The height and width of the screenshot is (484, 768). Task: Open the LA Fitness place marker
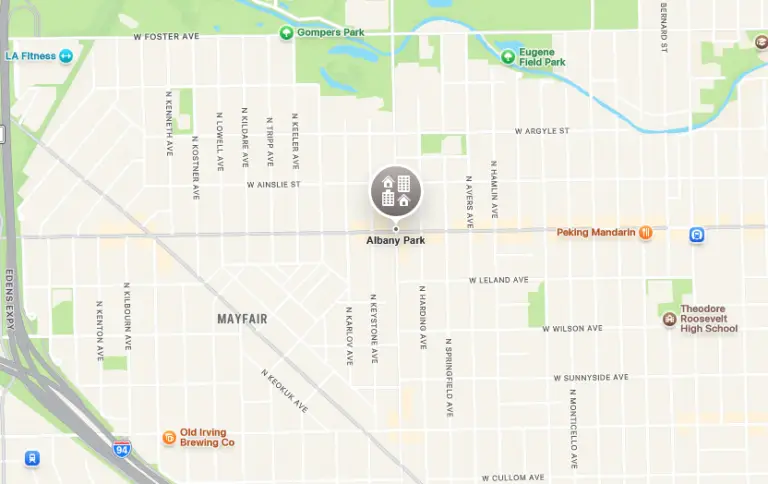pos(66,56)
